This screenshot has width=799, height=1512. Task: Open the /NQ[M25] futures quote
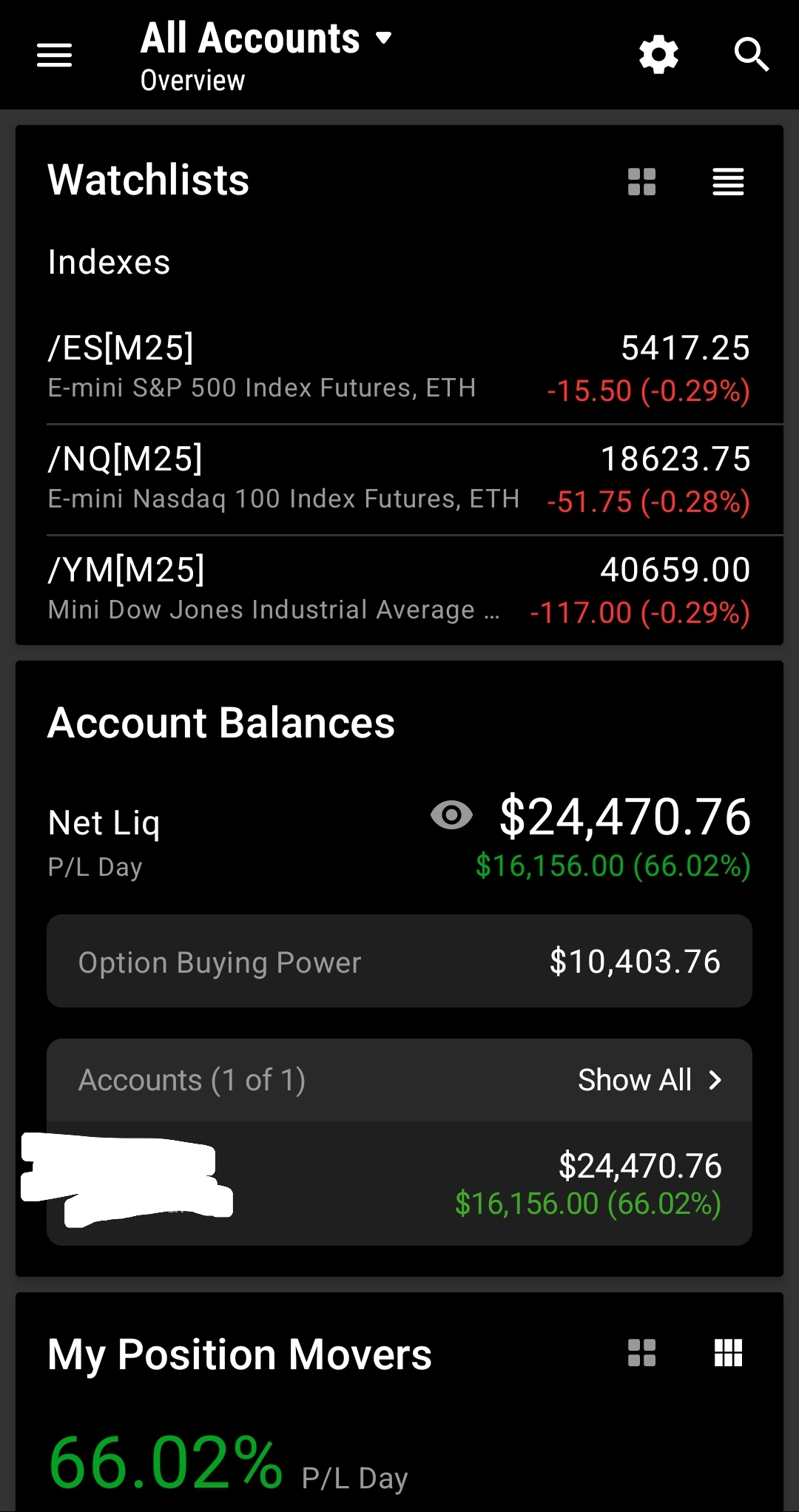coord(399,479)
